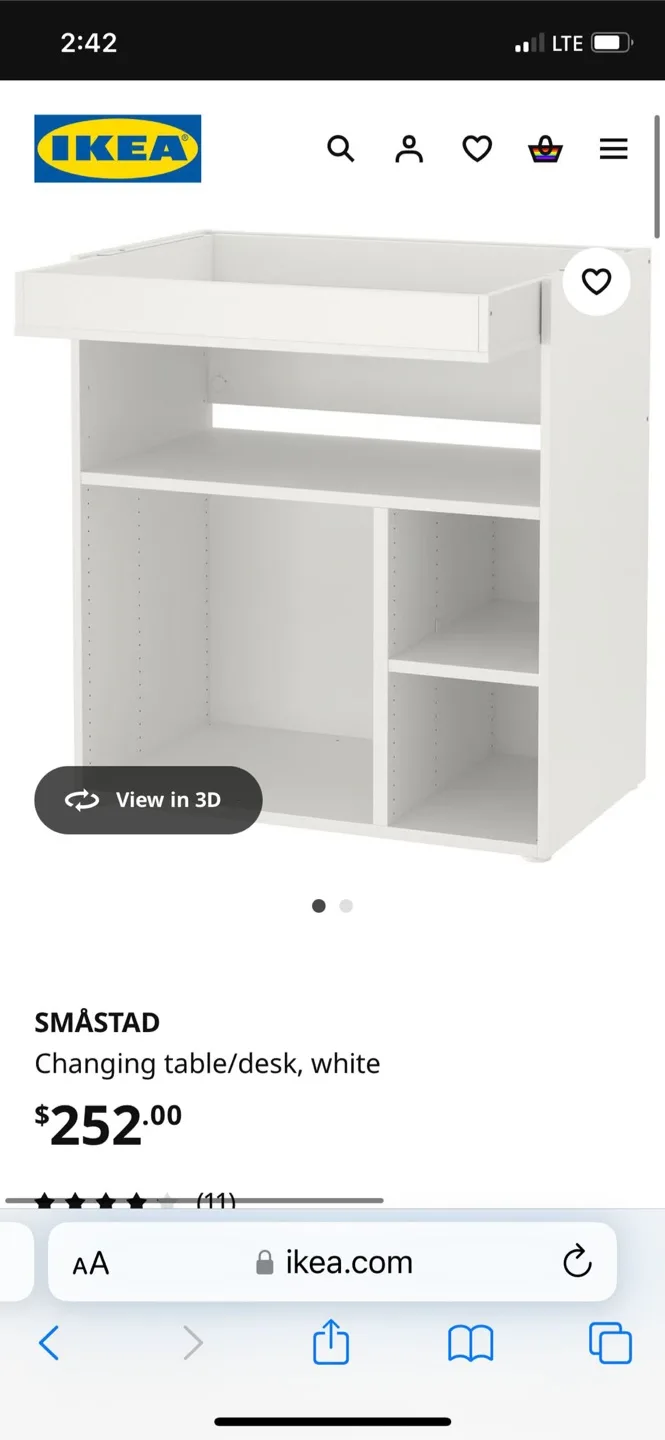Tap View in 3D button
Image resolution: width=665 pixels, height=1440 pixels.
[148, 800]
